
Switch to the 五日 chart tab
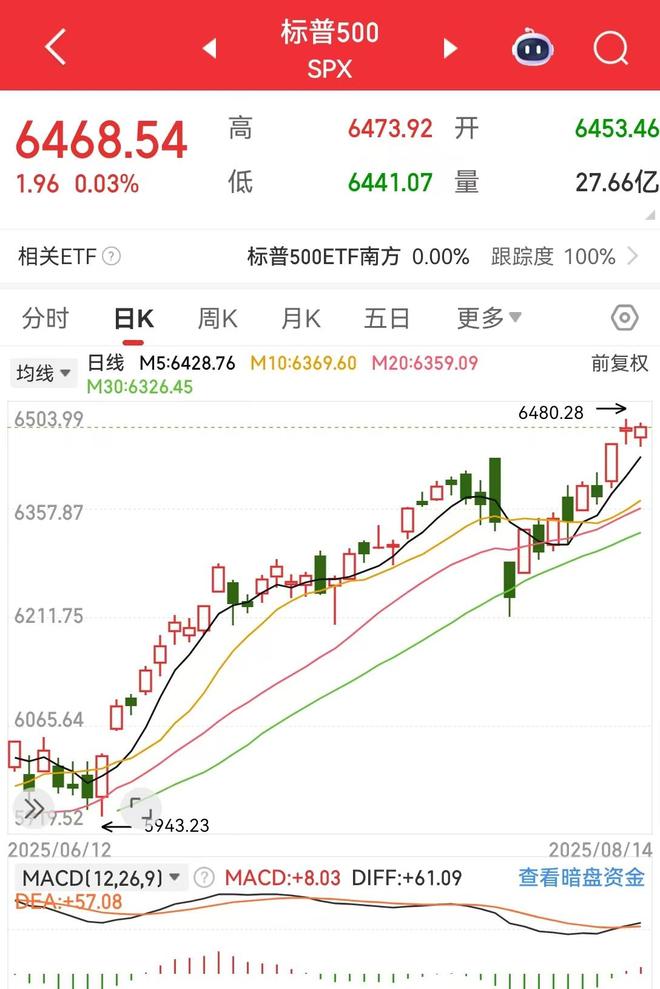386,319
